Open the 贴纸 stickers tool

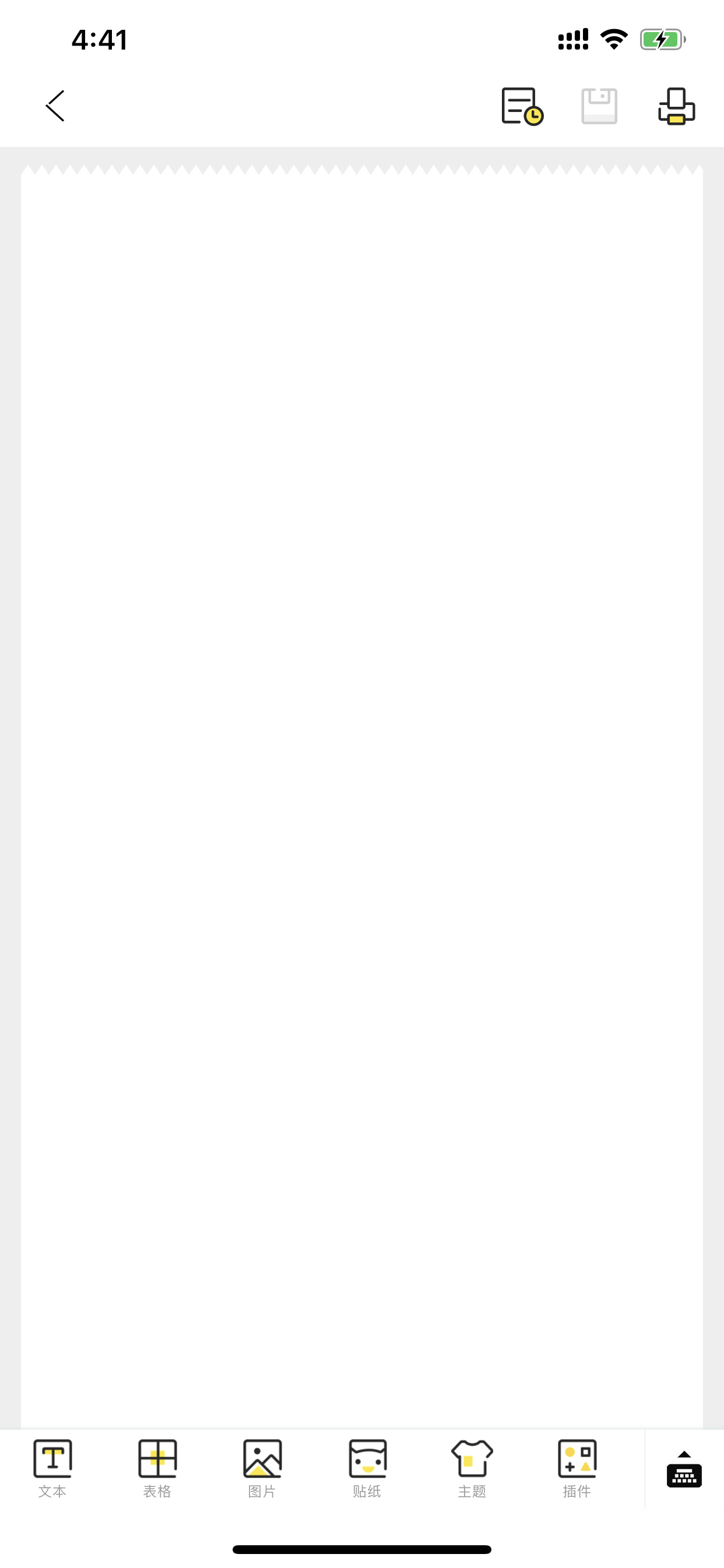tap(367, 1469)
